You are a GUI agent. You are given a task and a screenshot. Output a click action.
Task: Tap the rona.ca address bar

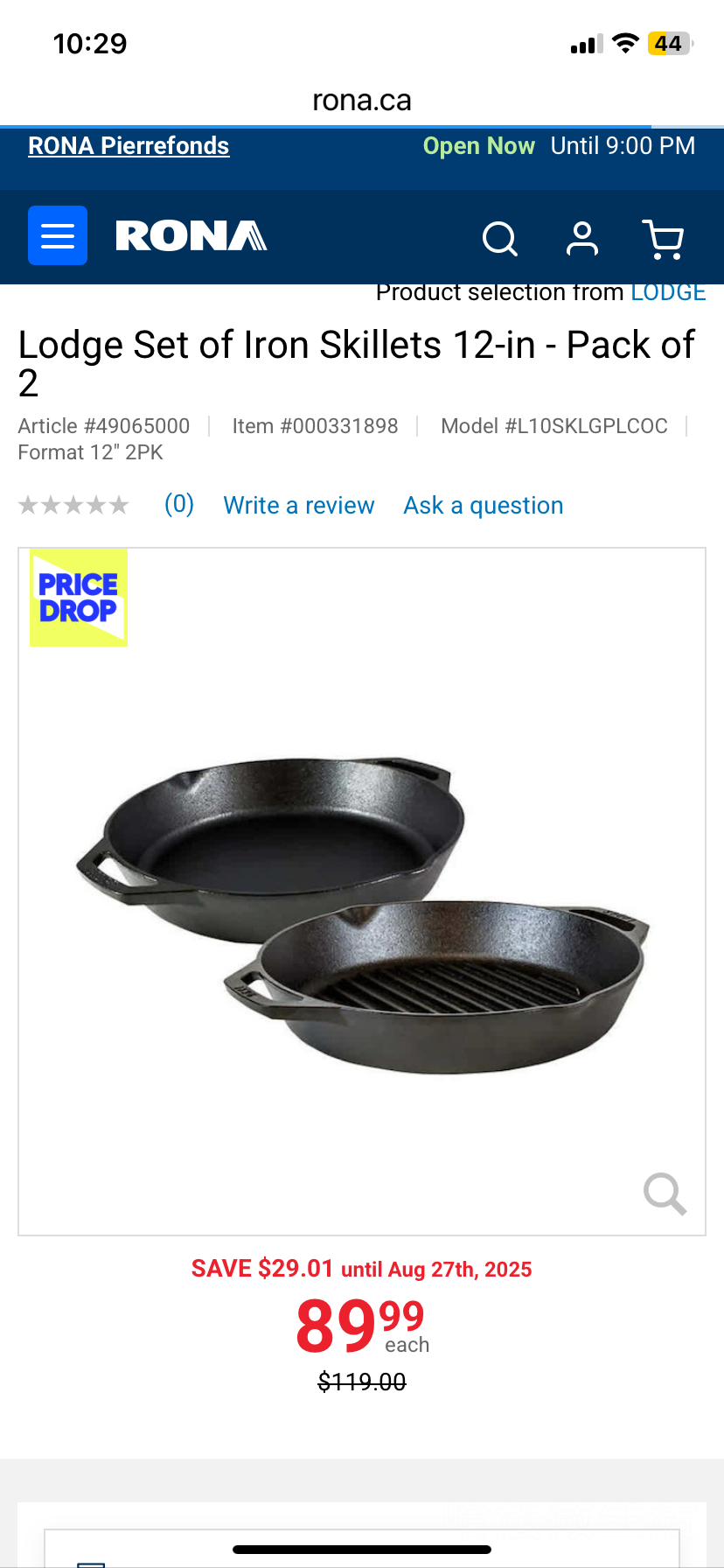[362, 101]
